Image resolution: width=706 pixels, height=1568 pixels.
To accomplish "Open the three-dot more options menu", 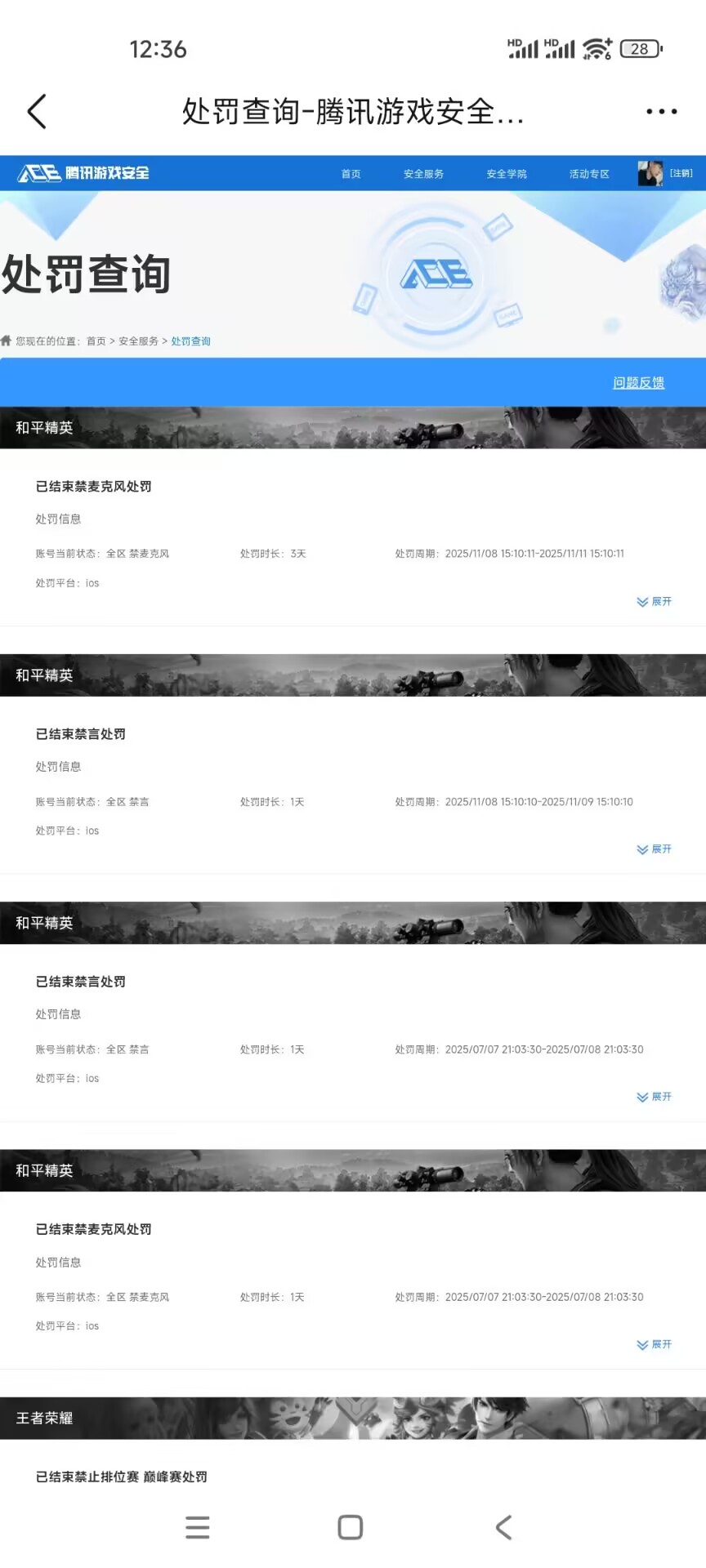I will 660,111.
